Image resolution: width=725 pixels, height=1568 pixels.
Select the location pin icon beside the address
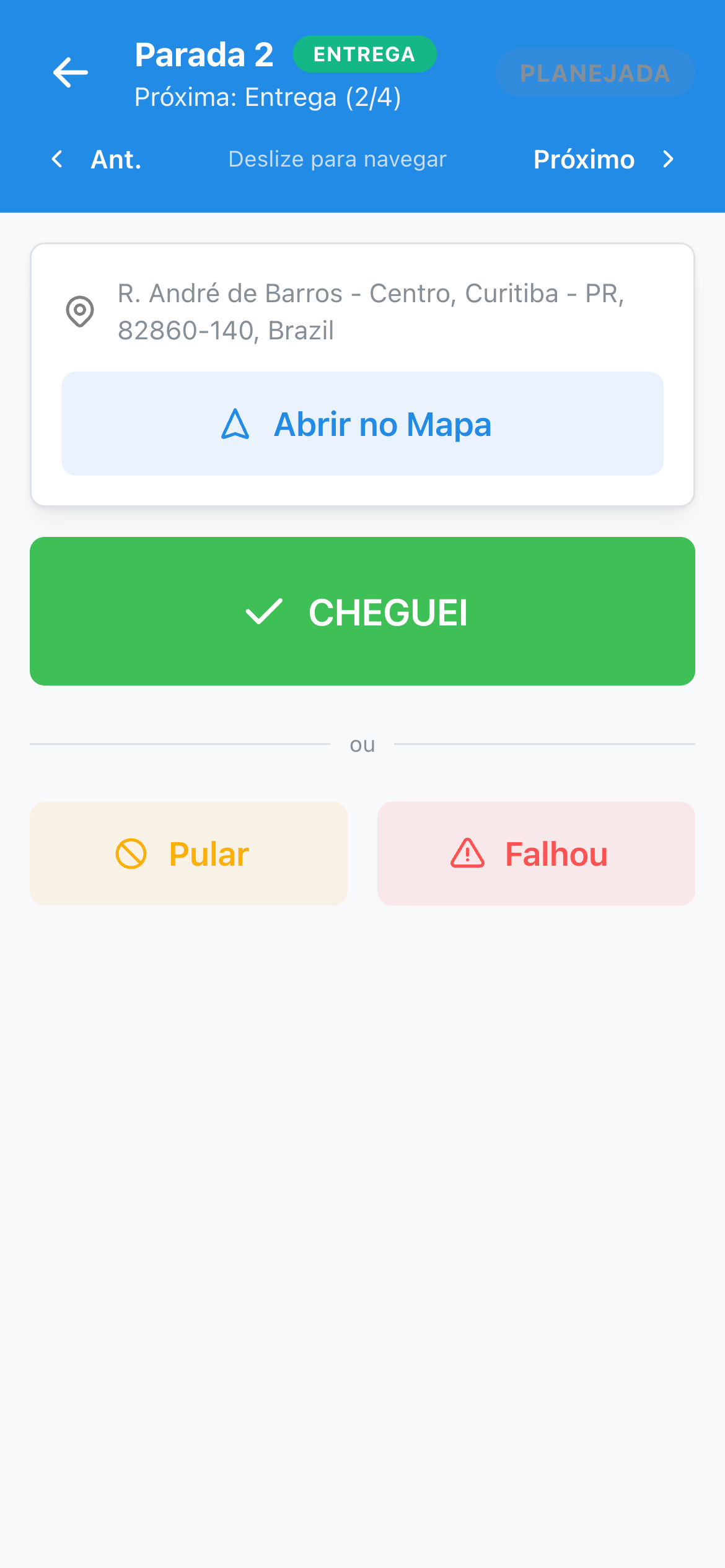point(79,311)
